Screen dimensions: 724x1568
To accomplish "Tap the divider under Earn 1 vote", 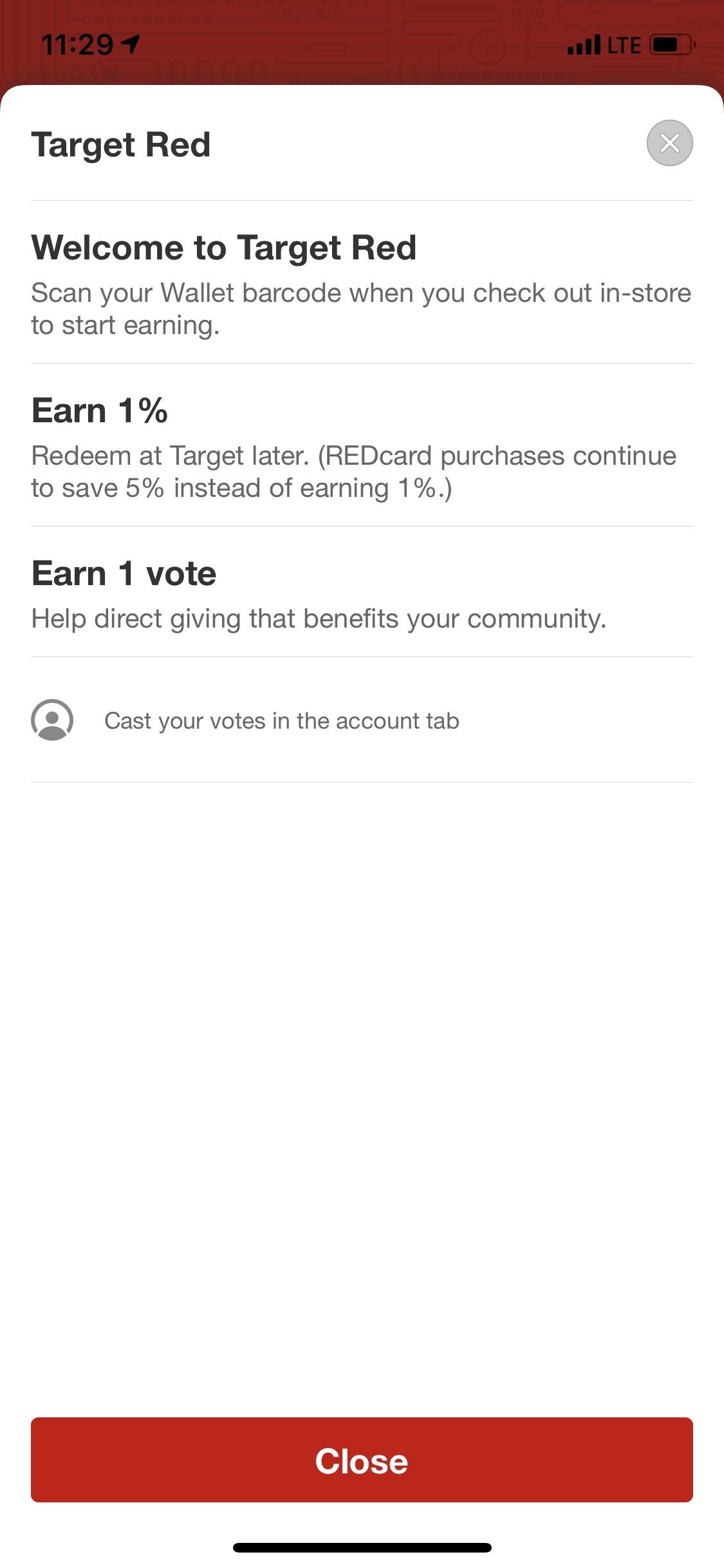I will click(x=362, y=657).
